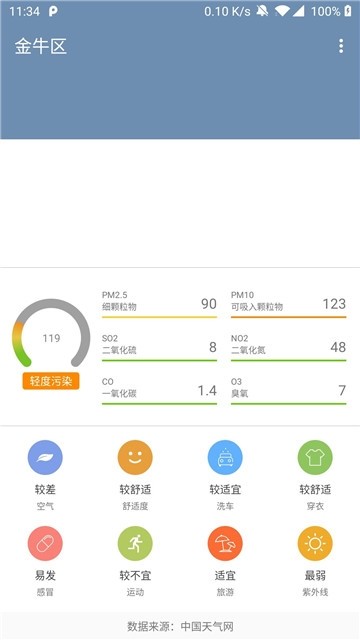Open the 感冒 cold risk index
Viewport: 360px width, 640px height.
[x=45, y=562]
